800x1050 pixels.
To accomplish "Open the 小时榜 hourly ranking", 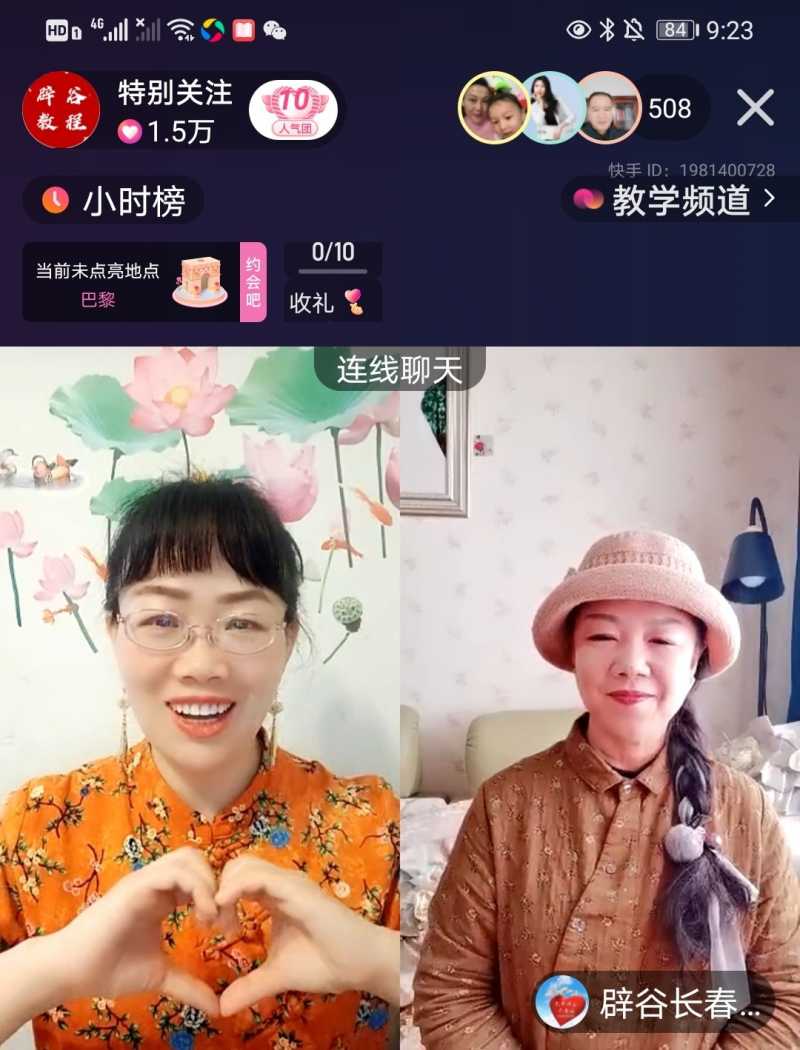I will click(x=114, y=201).
